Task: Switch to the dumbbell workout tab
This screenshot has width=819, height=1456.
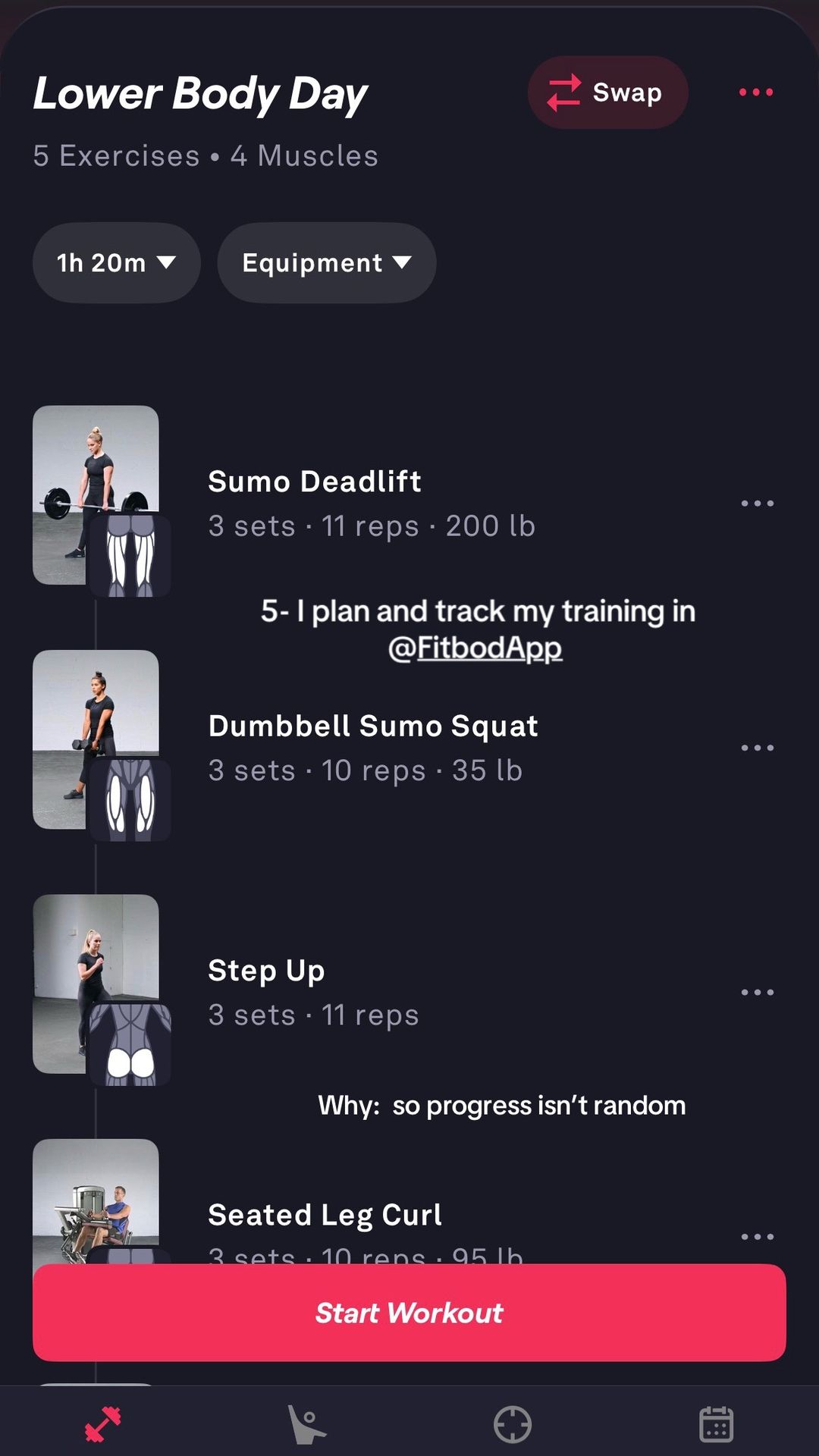Action: [102, 1424]
